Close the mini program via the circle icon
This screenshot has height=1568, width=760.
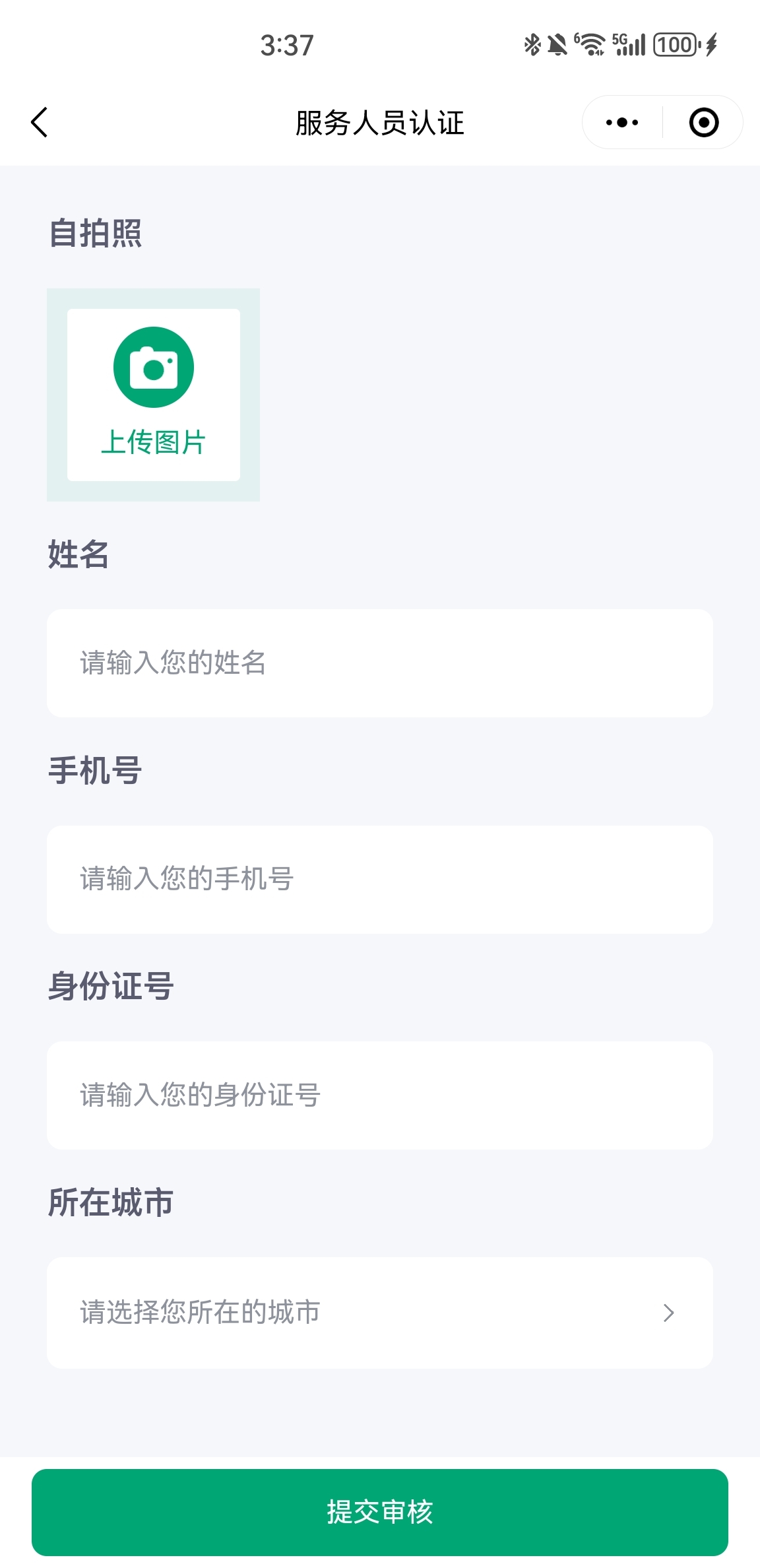click(x=703, y=123)
